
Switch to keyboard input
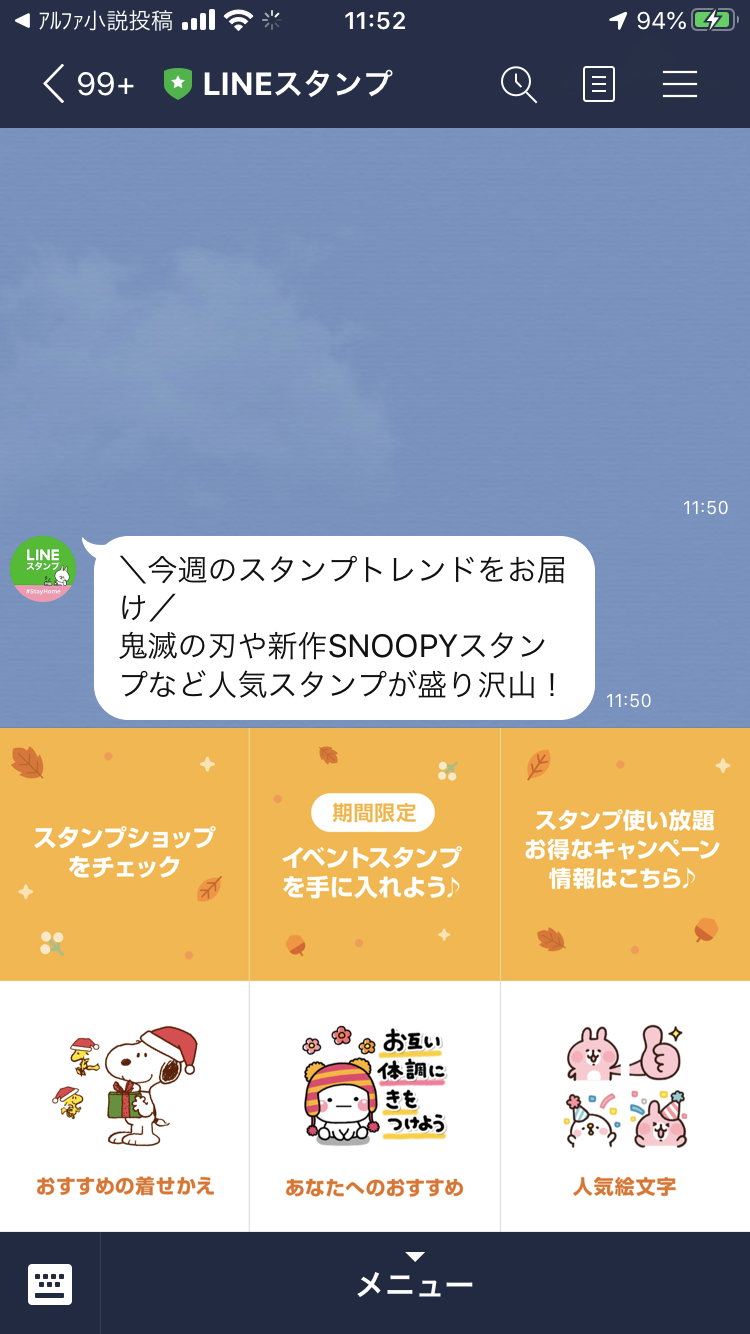pos(50,1284)
